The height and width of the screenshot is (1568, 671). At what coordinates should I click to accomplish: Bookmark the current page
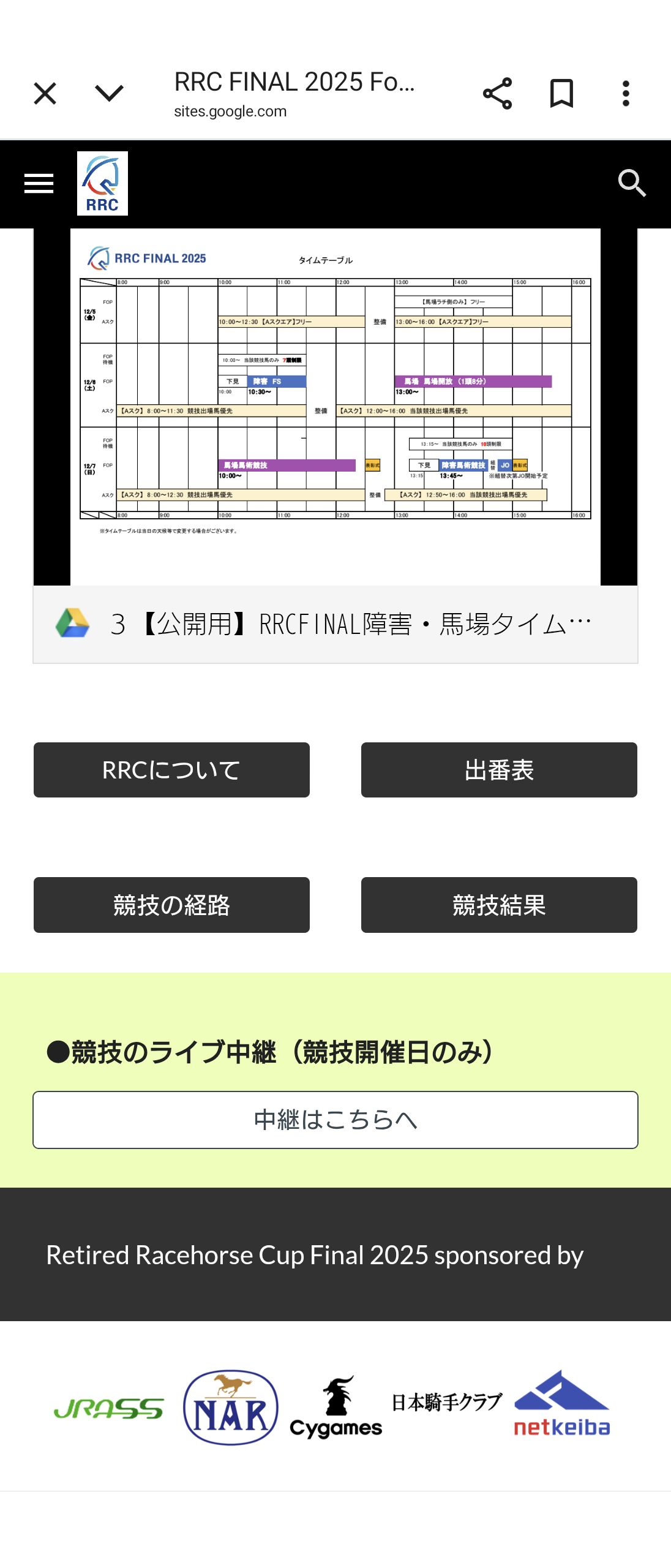pos(561,94)
